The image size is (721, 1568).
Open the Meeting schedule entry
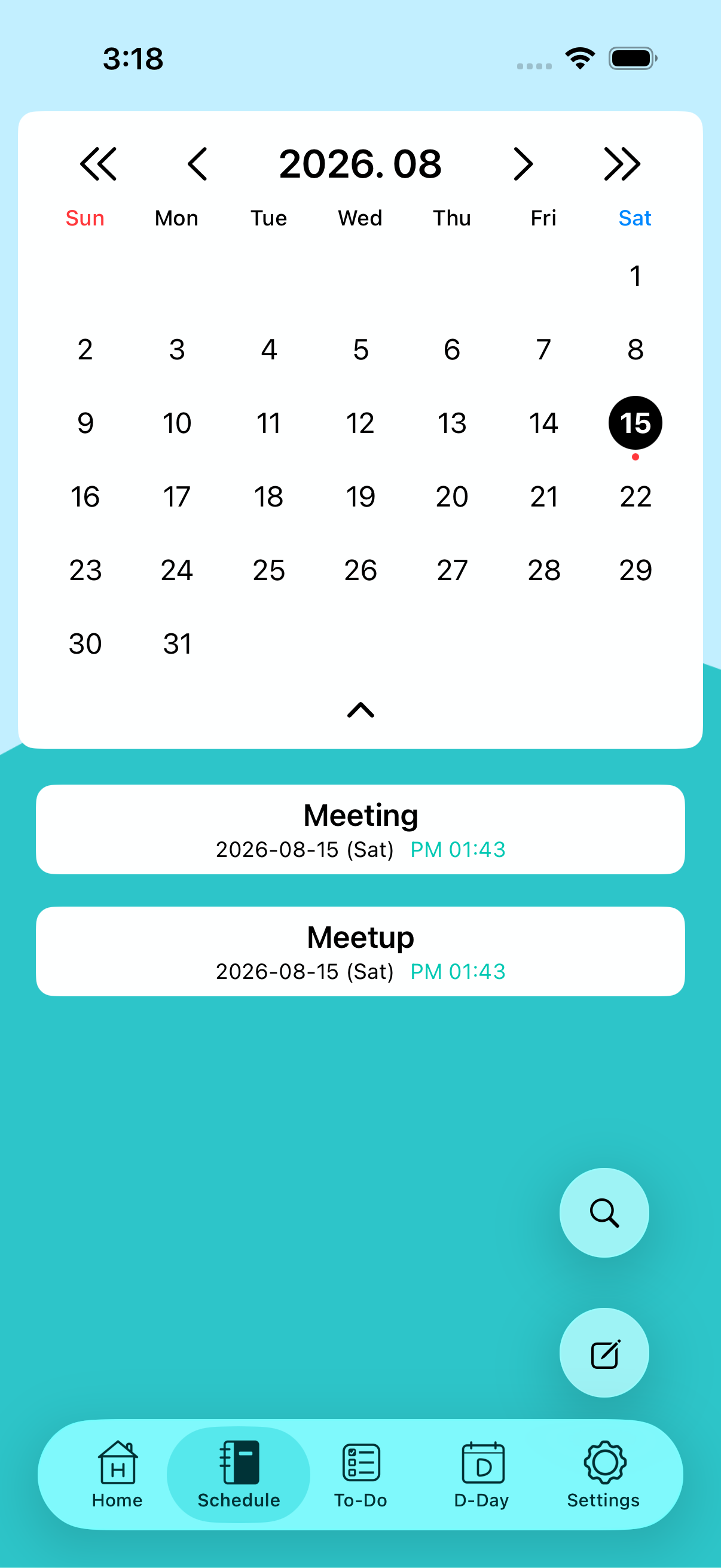point(360,829)
